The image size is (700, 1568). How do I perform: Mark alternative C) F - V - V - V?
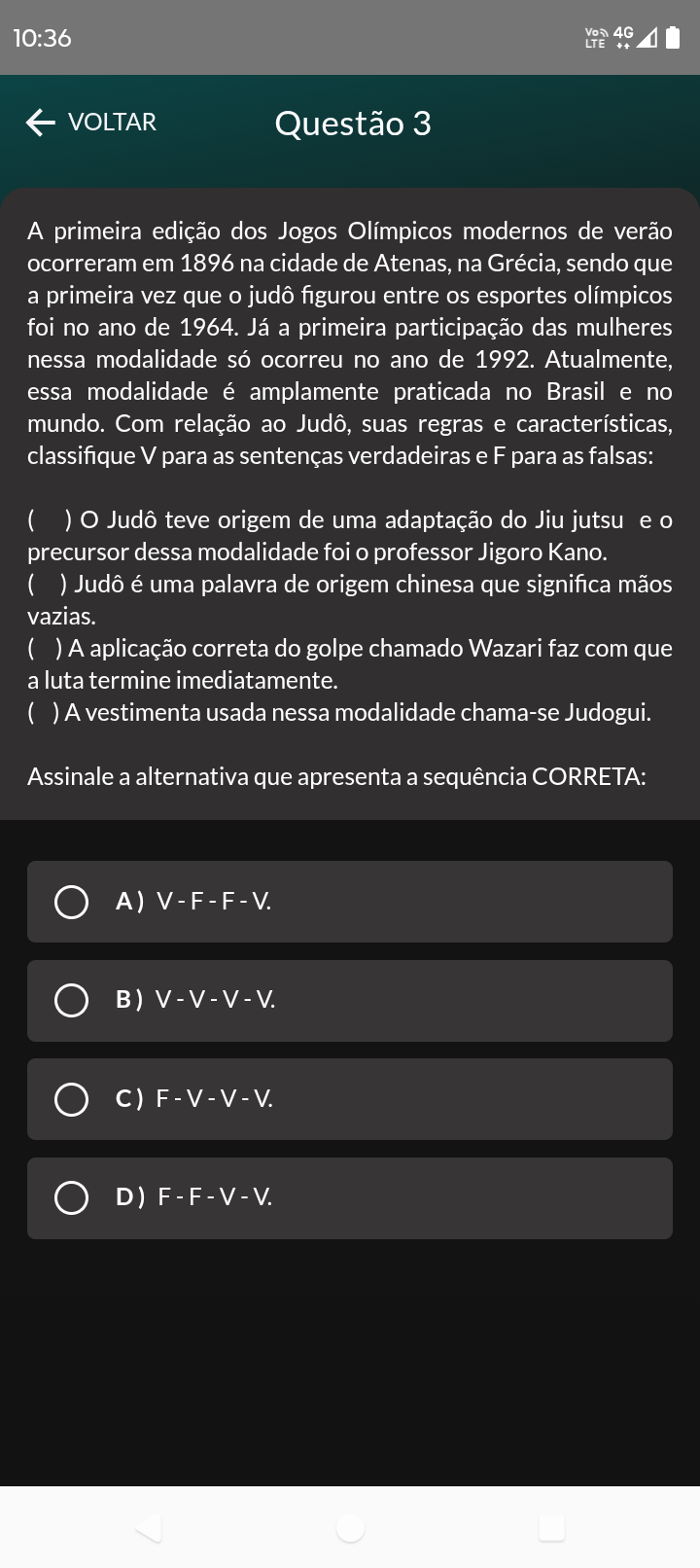(349, 1099)
